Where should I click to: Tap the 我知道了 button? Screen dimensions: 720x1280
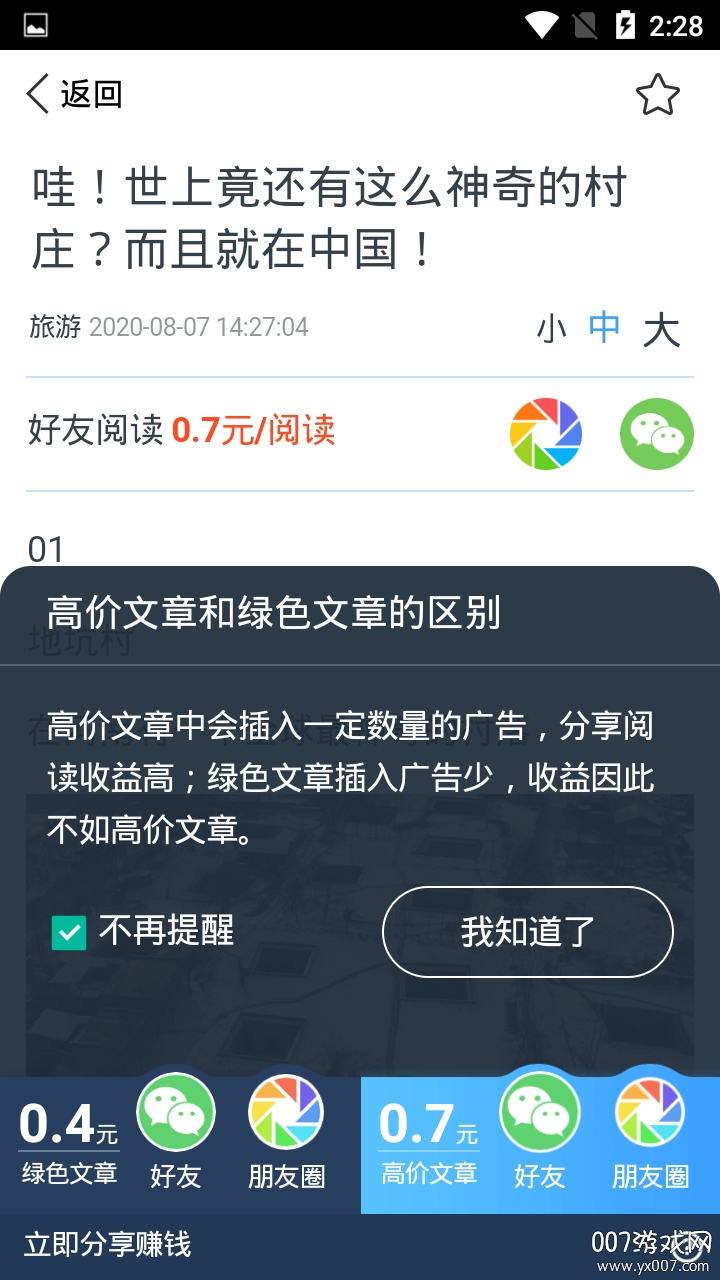527,931
